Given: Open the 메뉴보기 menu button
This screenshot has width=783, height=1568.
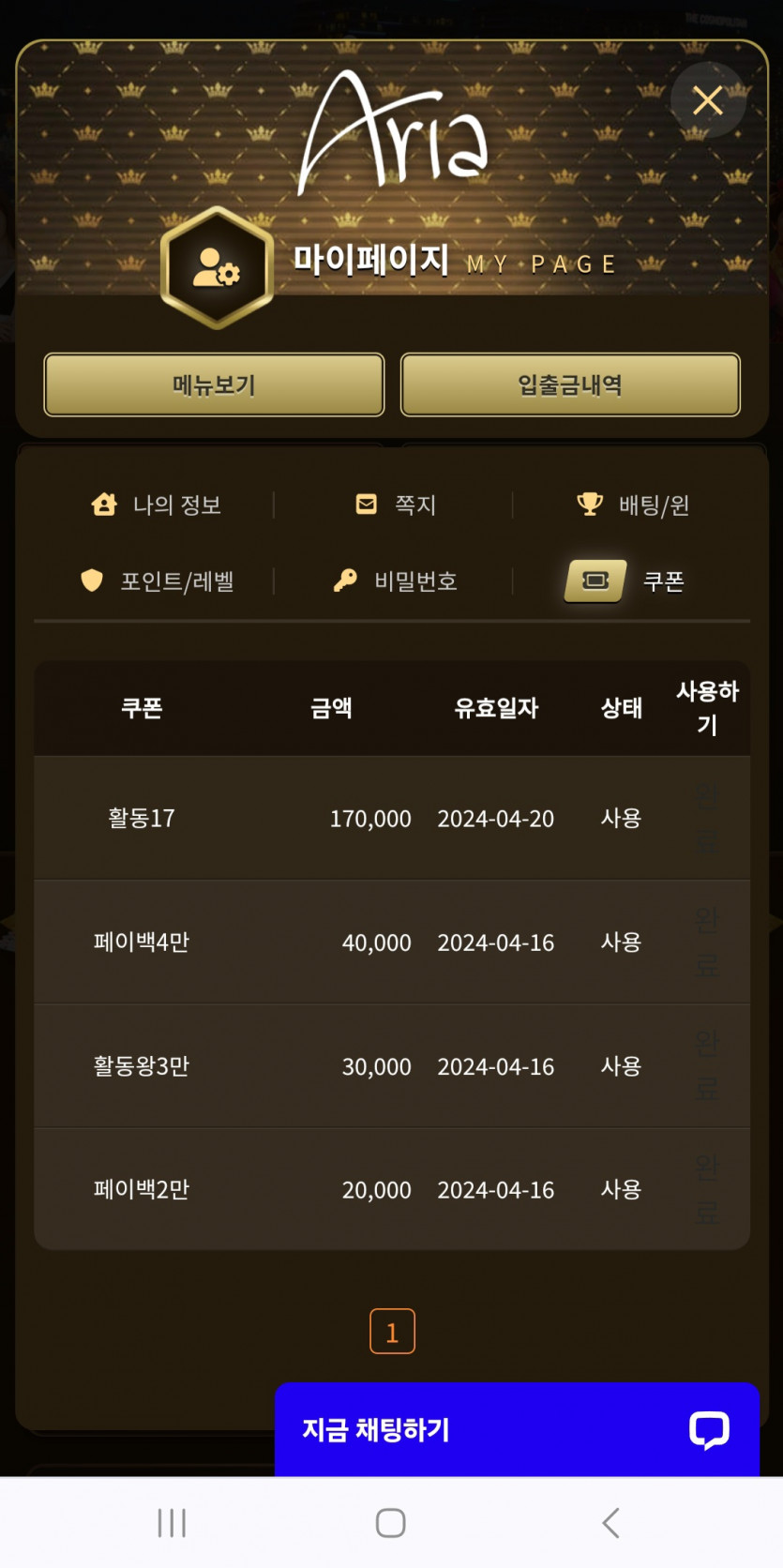Looking at the screenshot, I should 214,384.
